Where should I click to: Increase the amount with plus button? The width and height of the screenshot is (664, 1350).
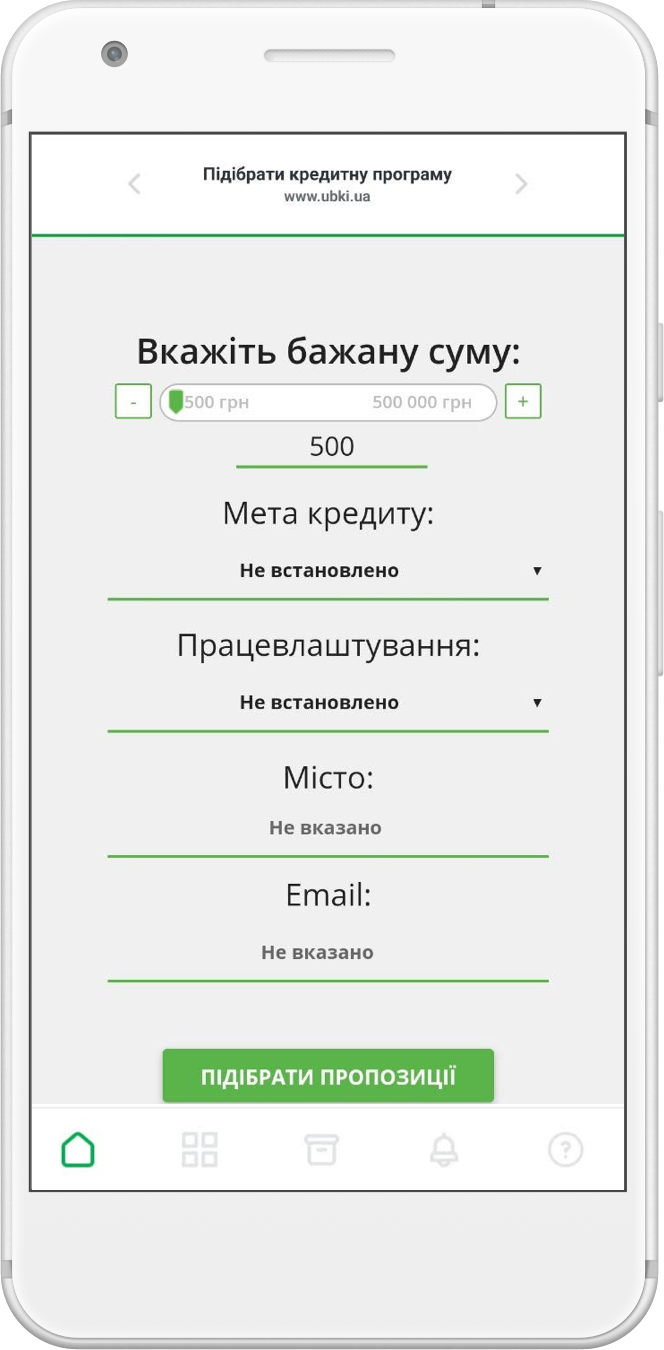(523, 402)
